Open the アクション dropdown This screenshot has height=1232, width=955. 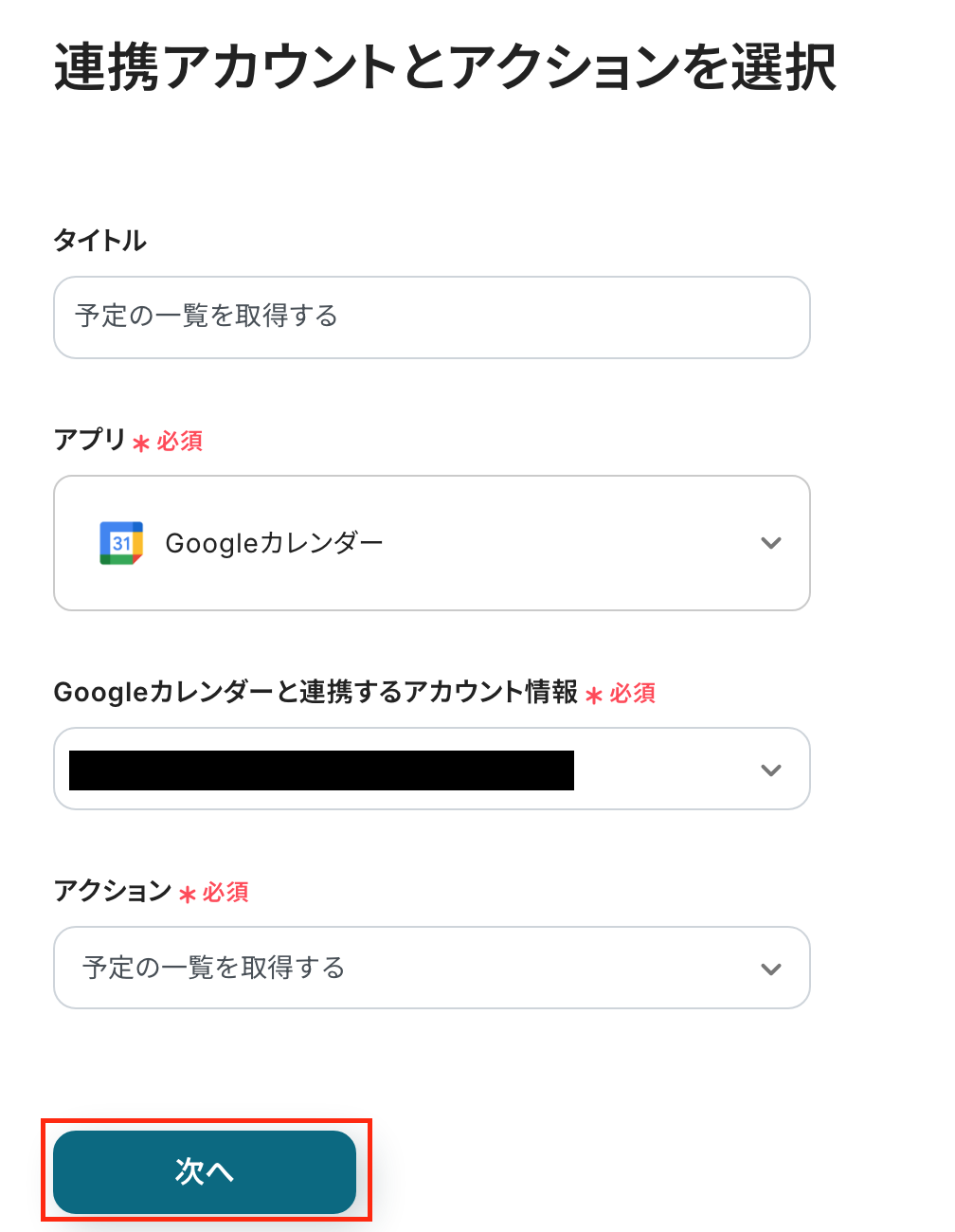[431, 968]
